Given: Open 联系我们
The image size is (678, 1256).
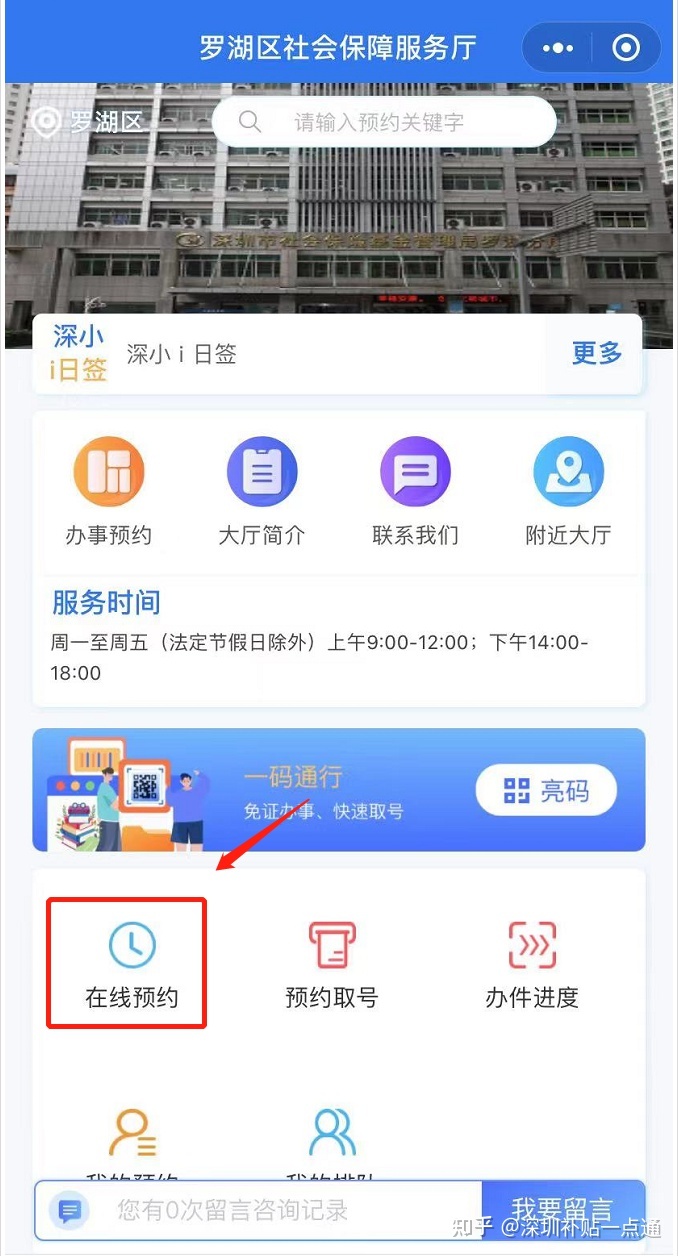Looking at the screenshot, I should [415, 492].
